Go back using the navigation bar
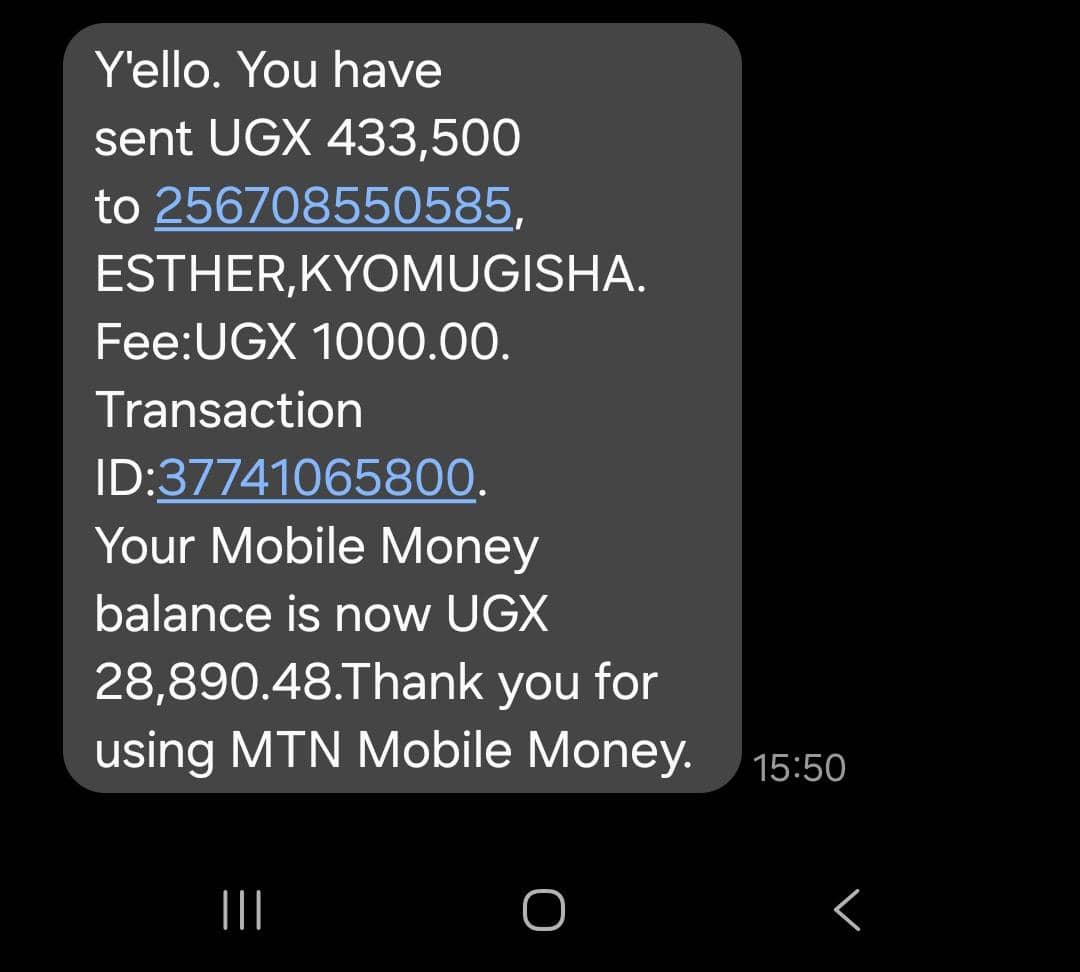Viewport: 1080px width, 972px height. pyautogui.click(x=847, y=910)
